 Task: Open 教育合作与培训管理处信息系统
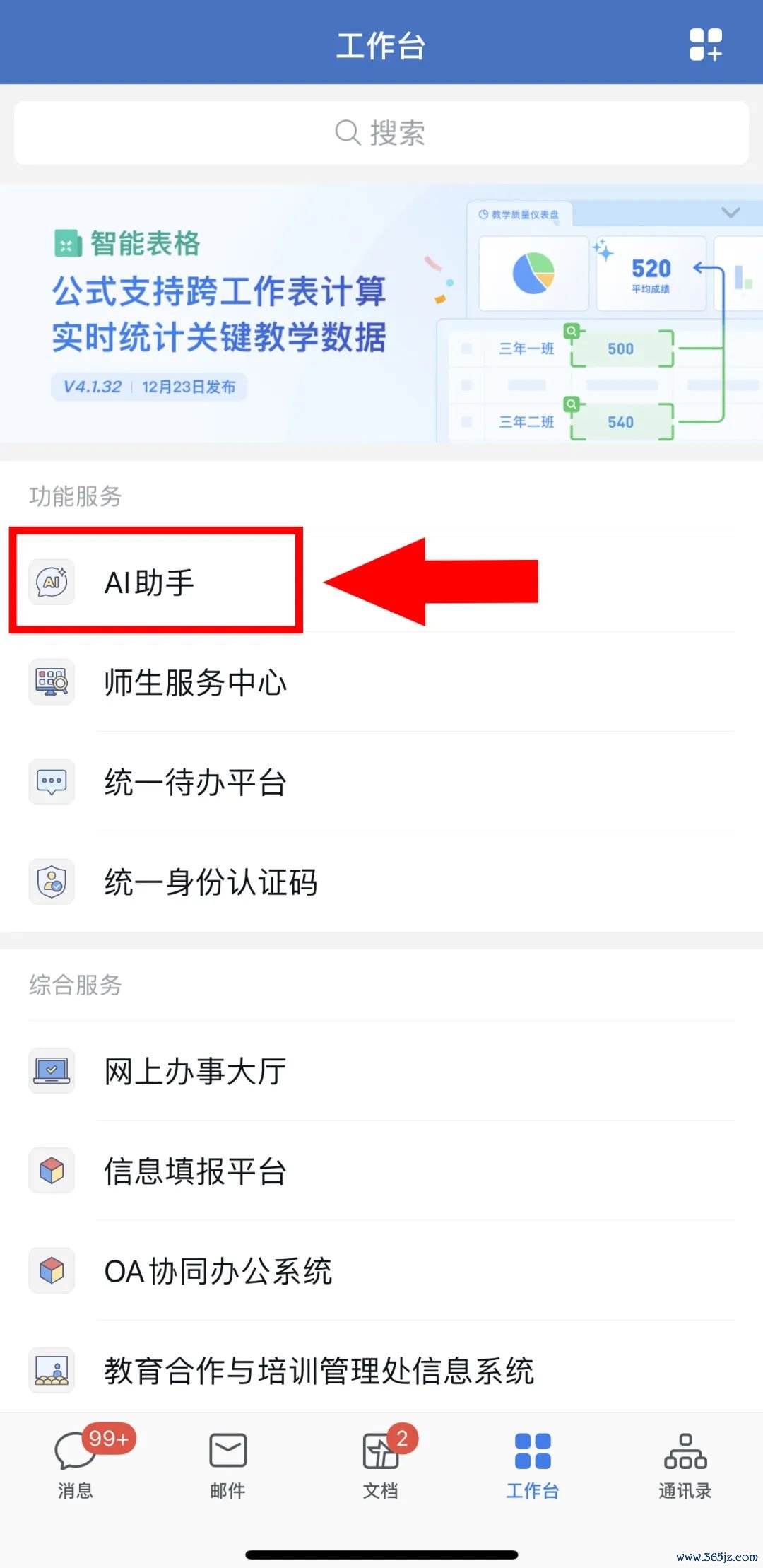point(318,1370)
